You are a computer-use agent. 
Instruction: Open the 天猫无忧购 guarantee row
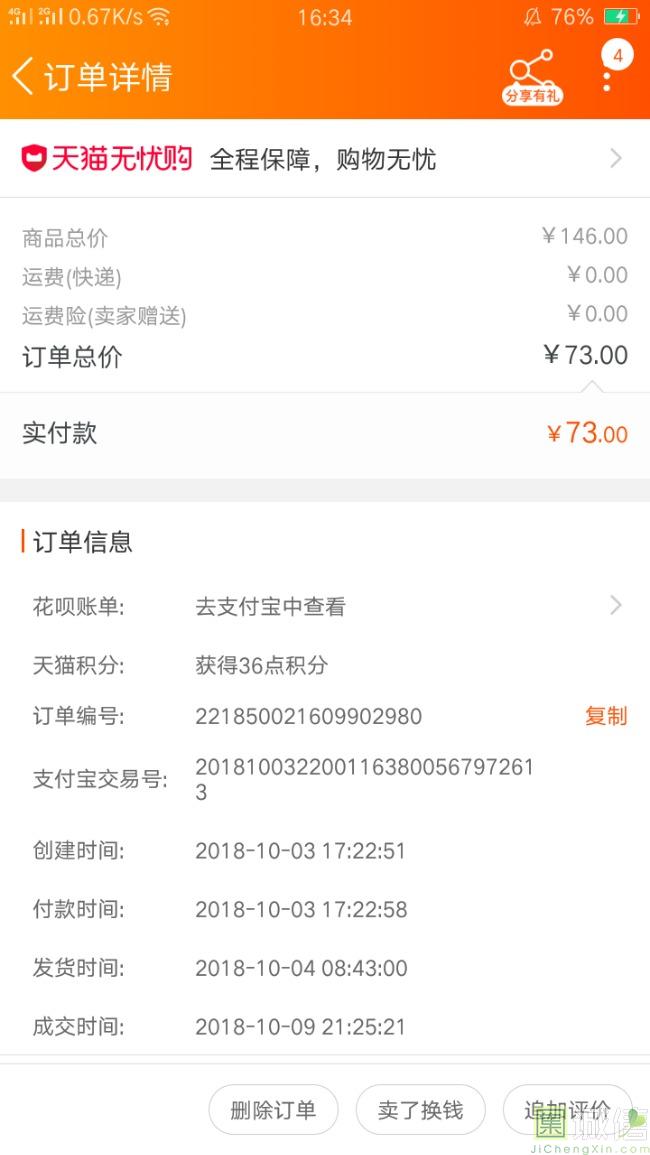tap(325, 158)
